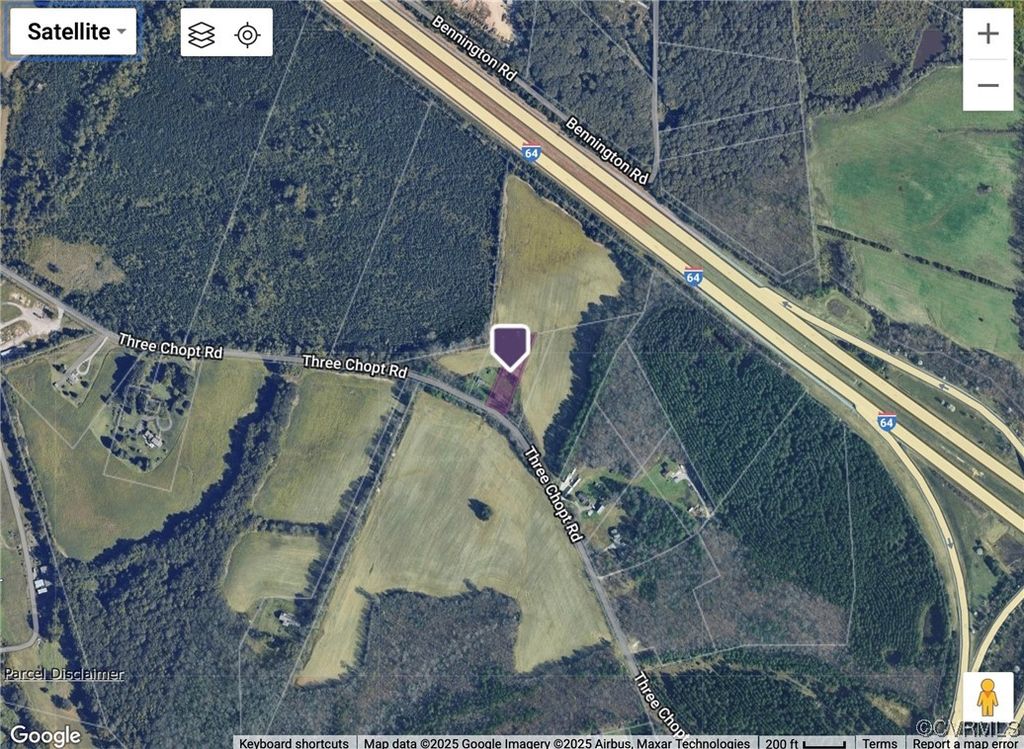The width and height of the screenshot is (1024, 749).
Task: Open the map layers menu
Action: [202, 35]
